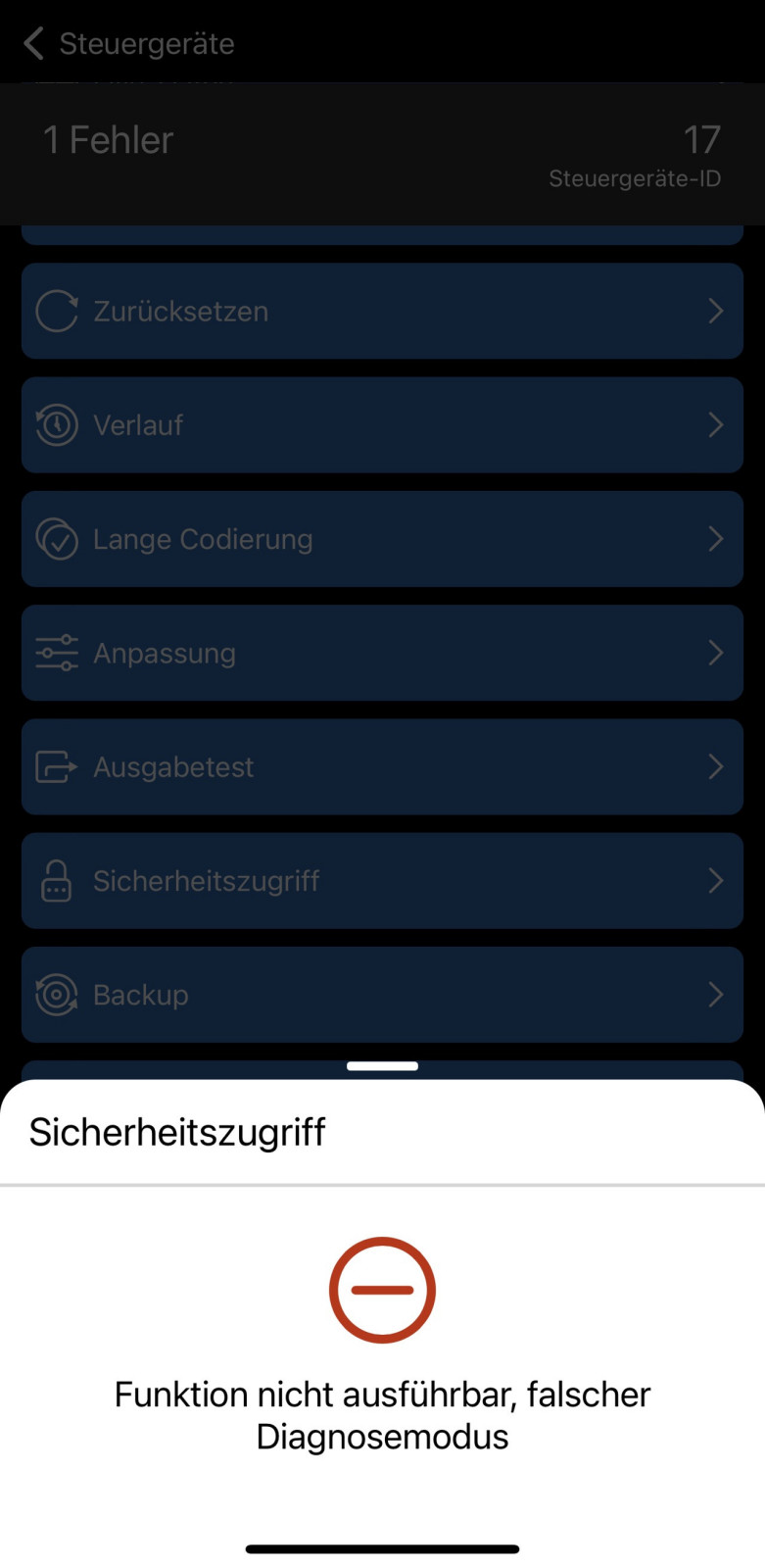
Task: Open the Anpassung section via chevron
Action: 714,653
